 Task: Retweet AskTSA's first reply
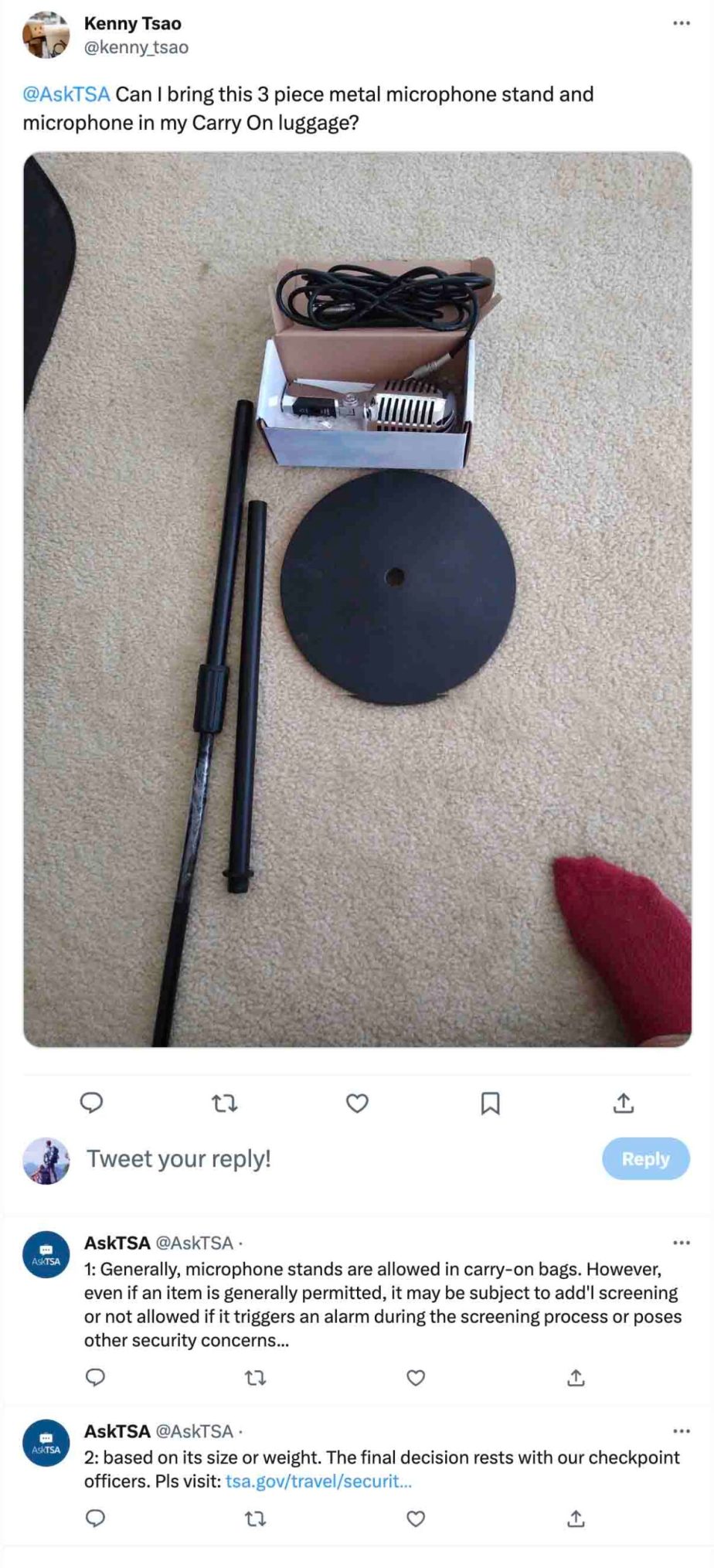point(255,1378)
